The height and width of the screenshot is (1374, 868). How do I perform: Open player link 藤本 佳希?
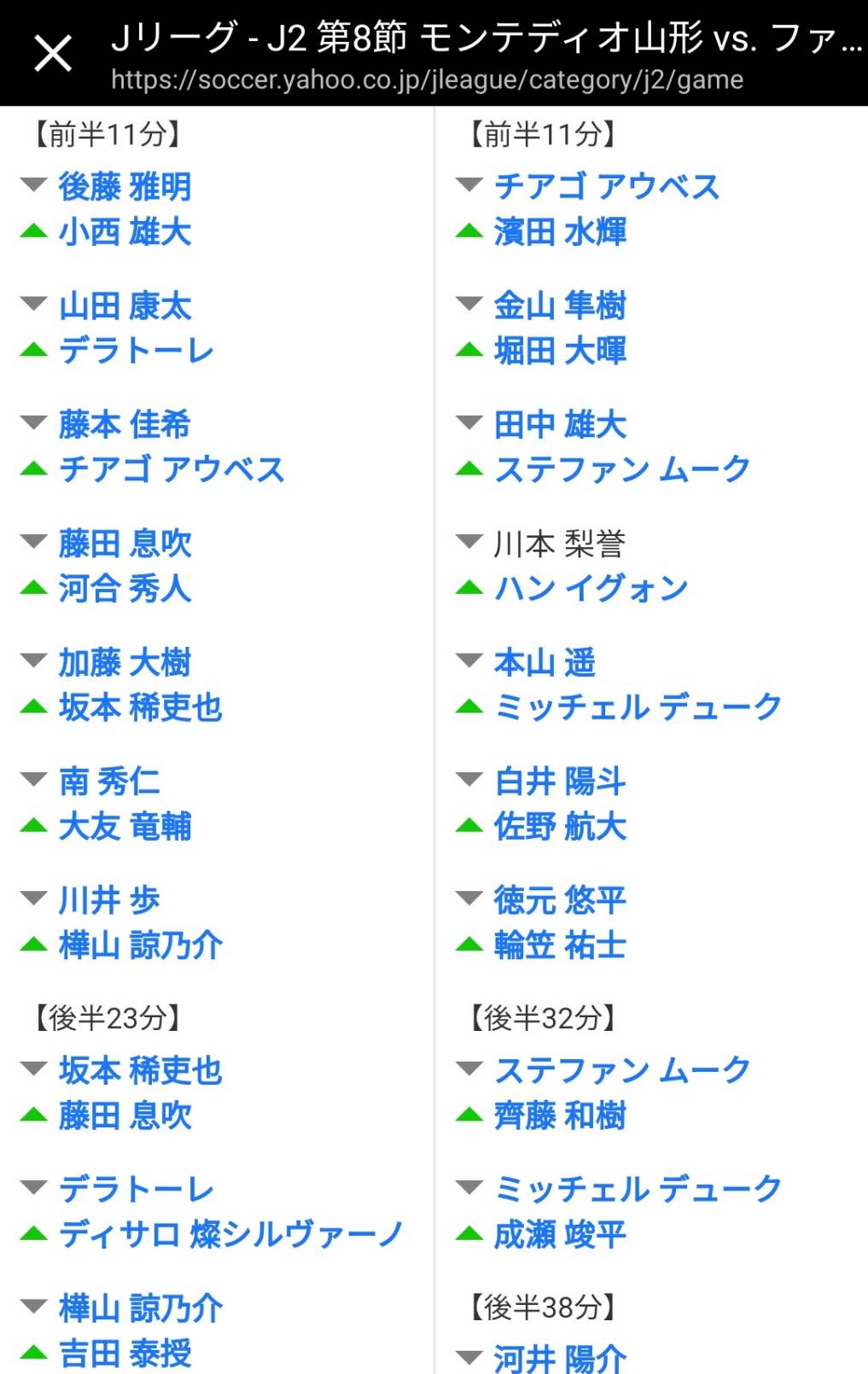point(125,424)
